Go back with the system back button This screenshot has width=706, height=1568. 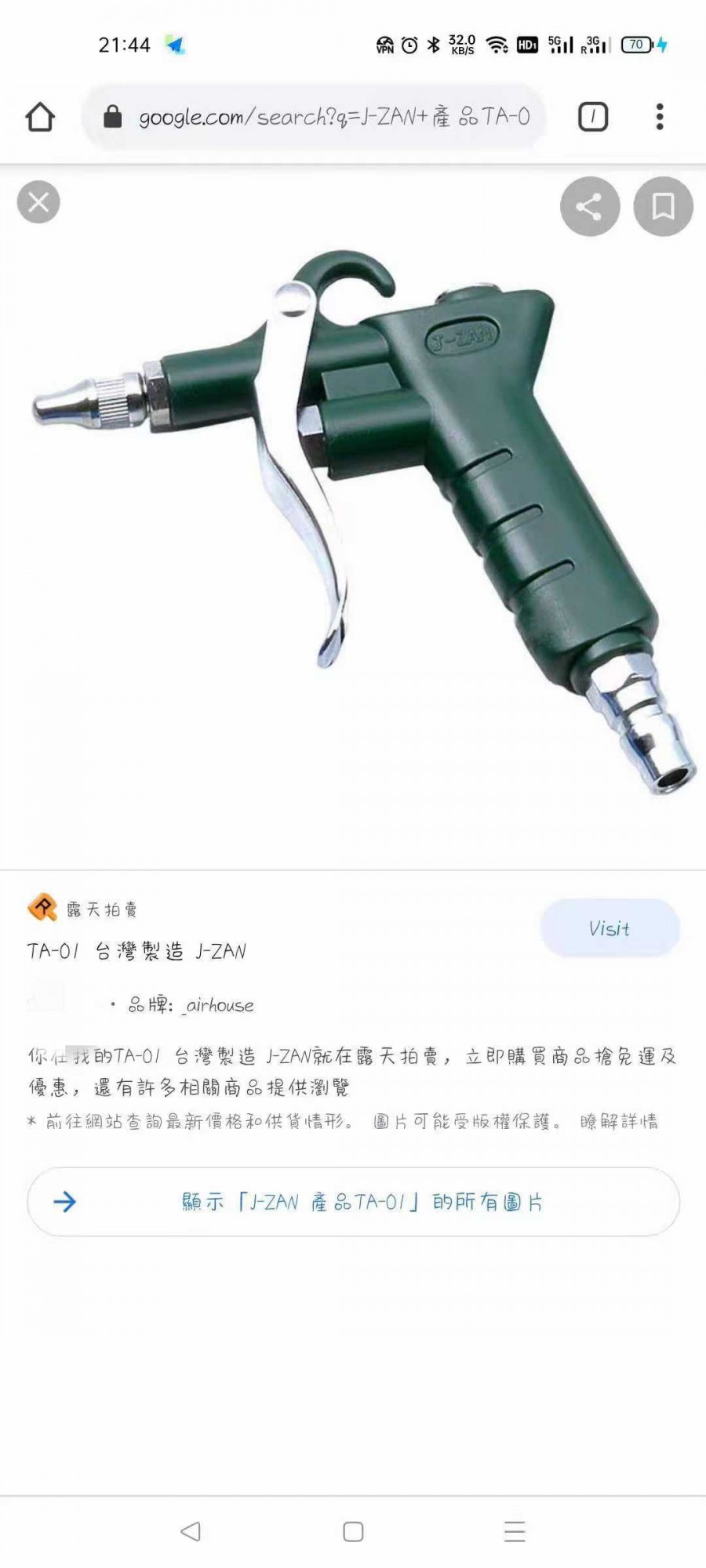click(191, 1531)
